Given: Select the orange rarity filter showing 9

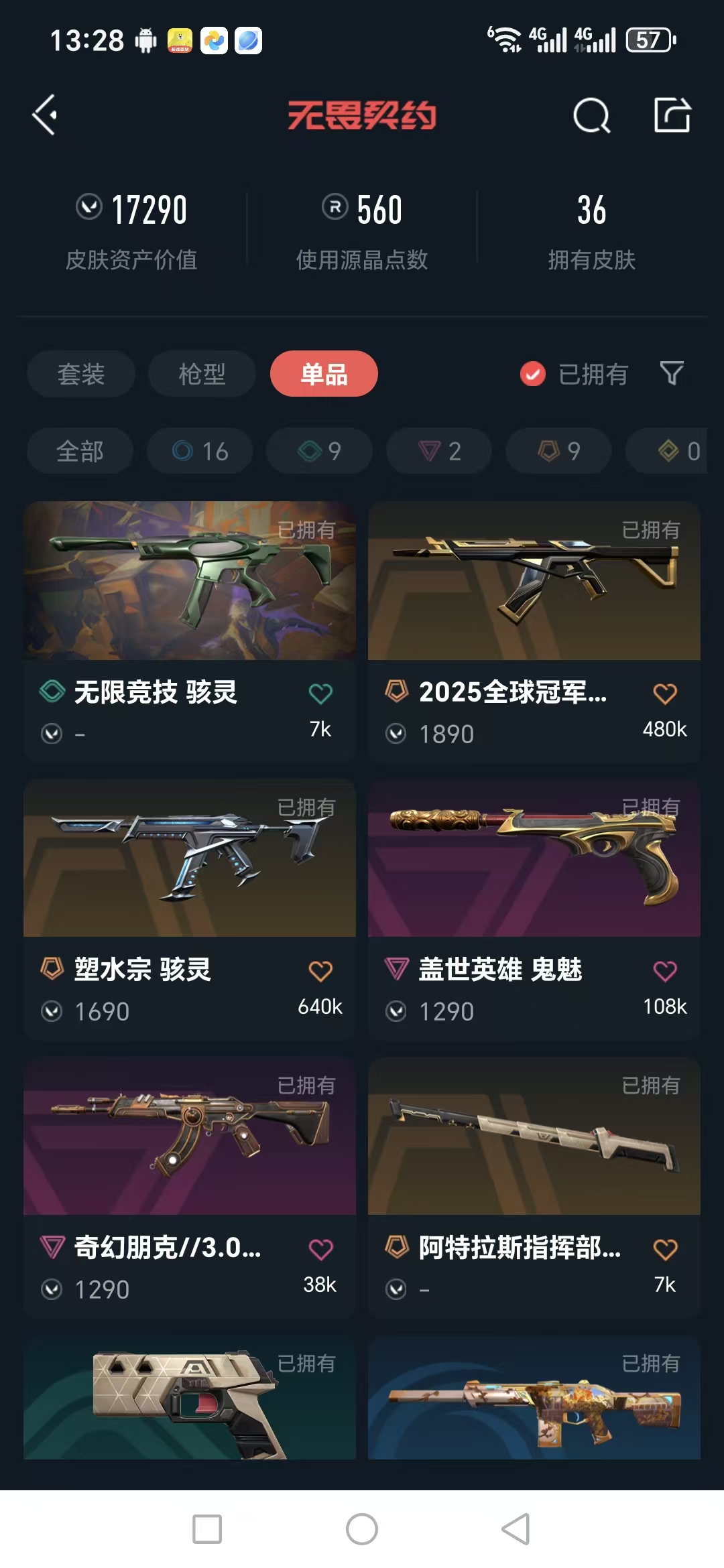Looking at the screenshot, I should coord(557,451).
